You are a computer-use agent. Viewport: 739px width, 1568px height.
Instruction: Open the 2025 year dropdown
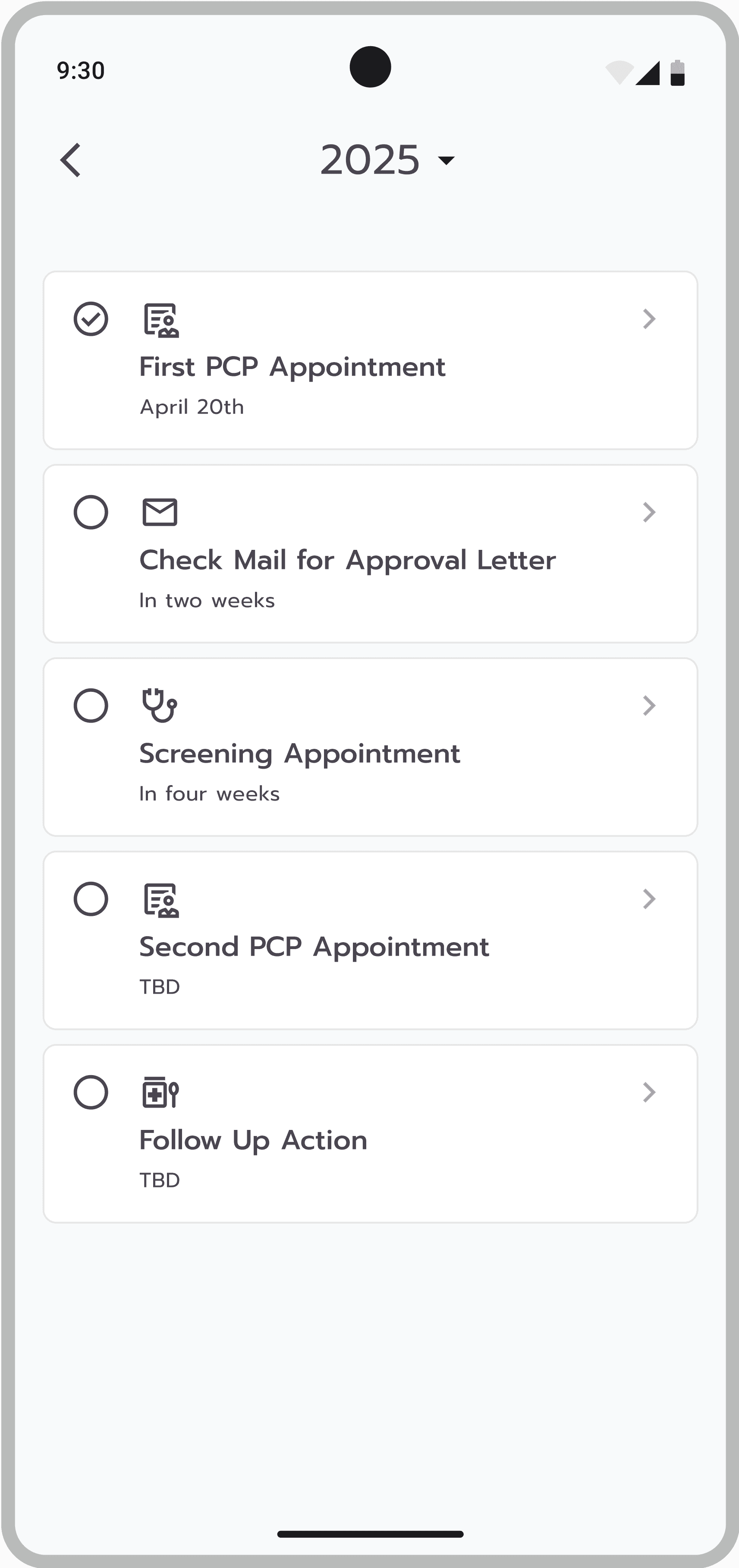(x=387, y=160)
